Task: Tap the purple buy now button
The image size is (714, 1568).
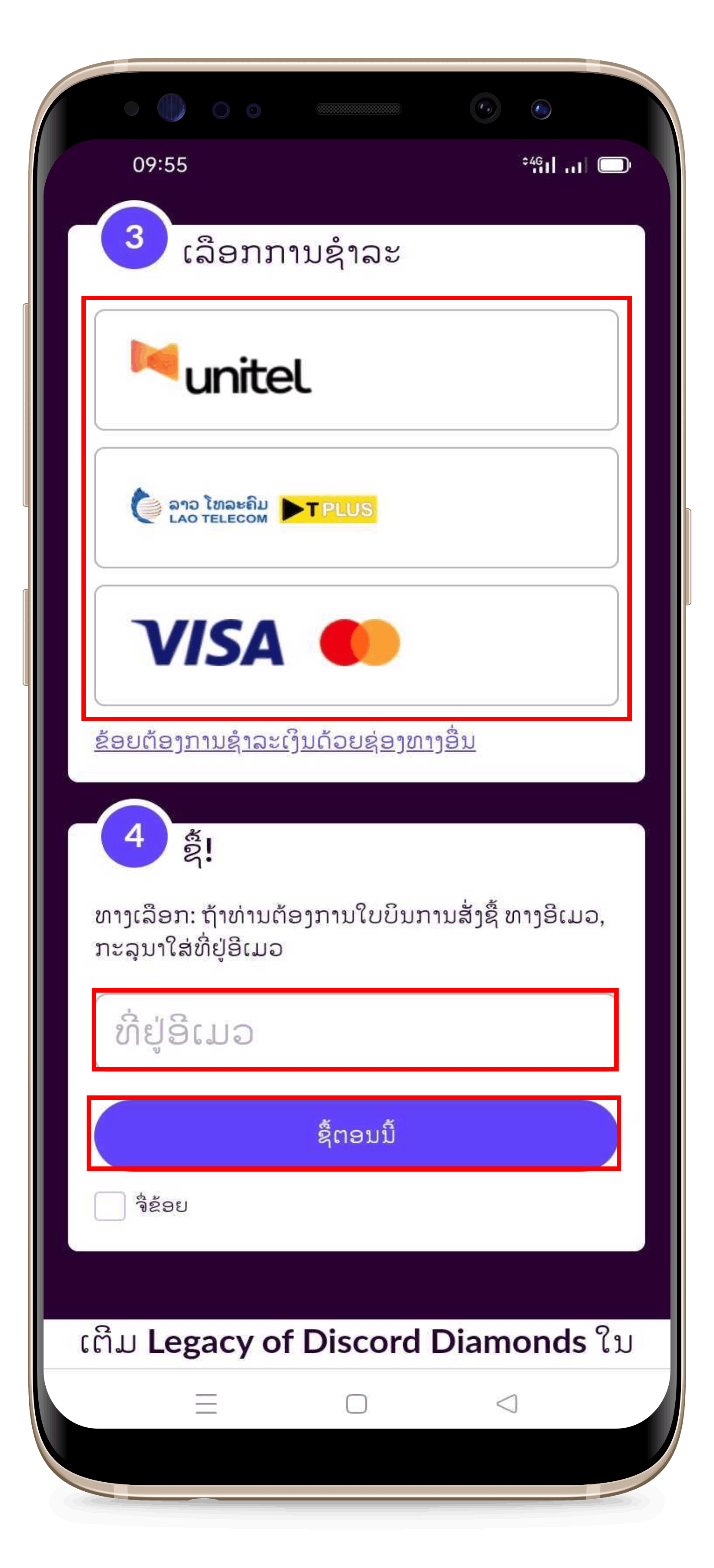Action: [x=356, y=1134]
